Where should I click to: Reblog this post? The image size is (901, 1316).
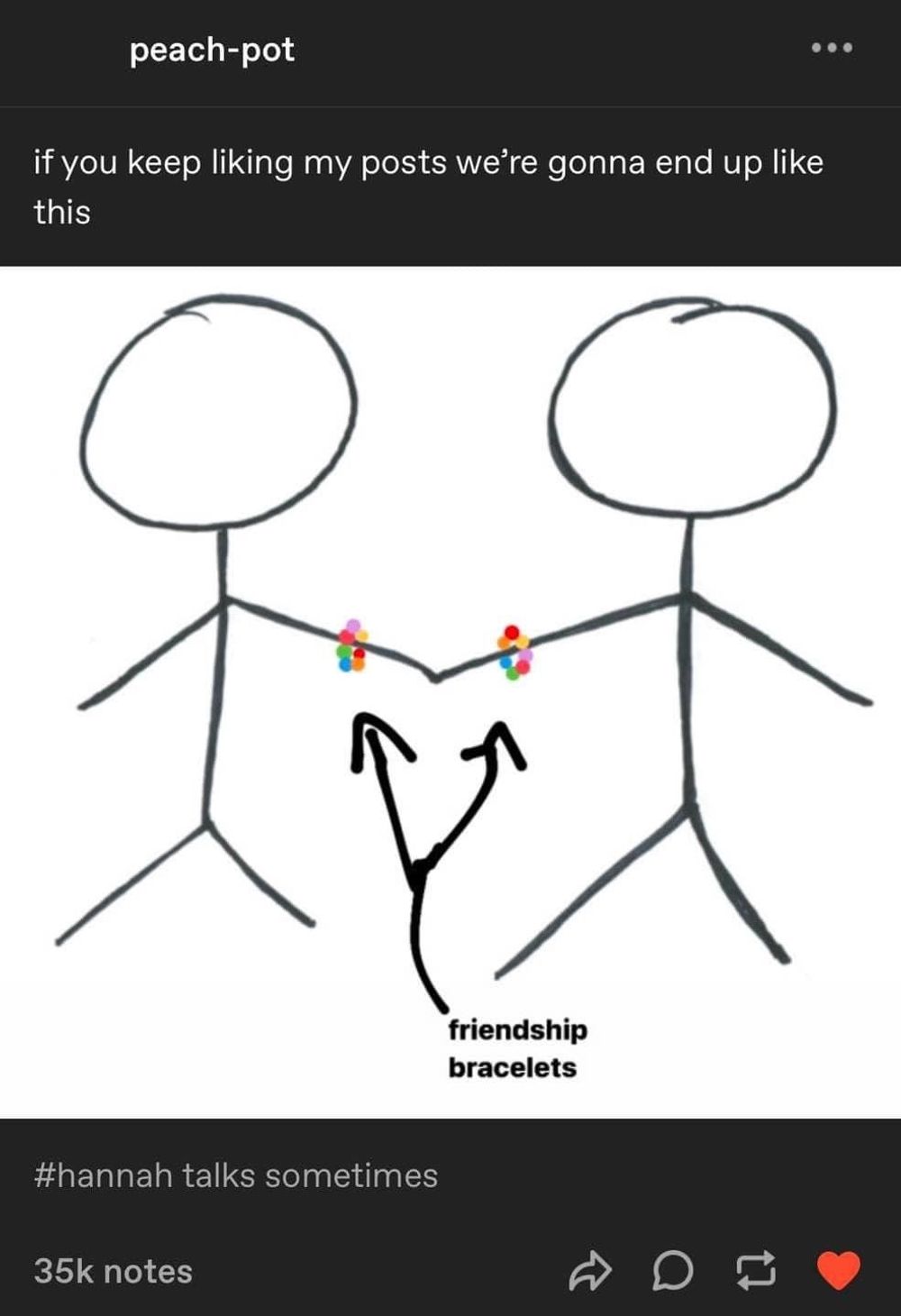click(x=755, y=1271)
